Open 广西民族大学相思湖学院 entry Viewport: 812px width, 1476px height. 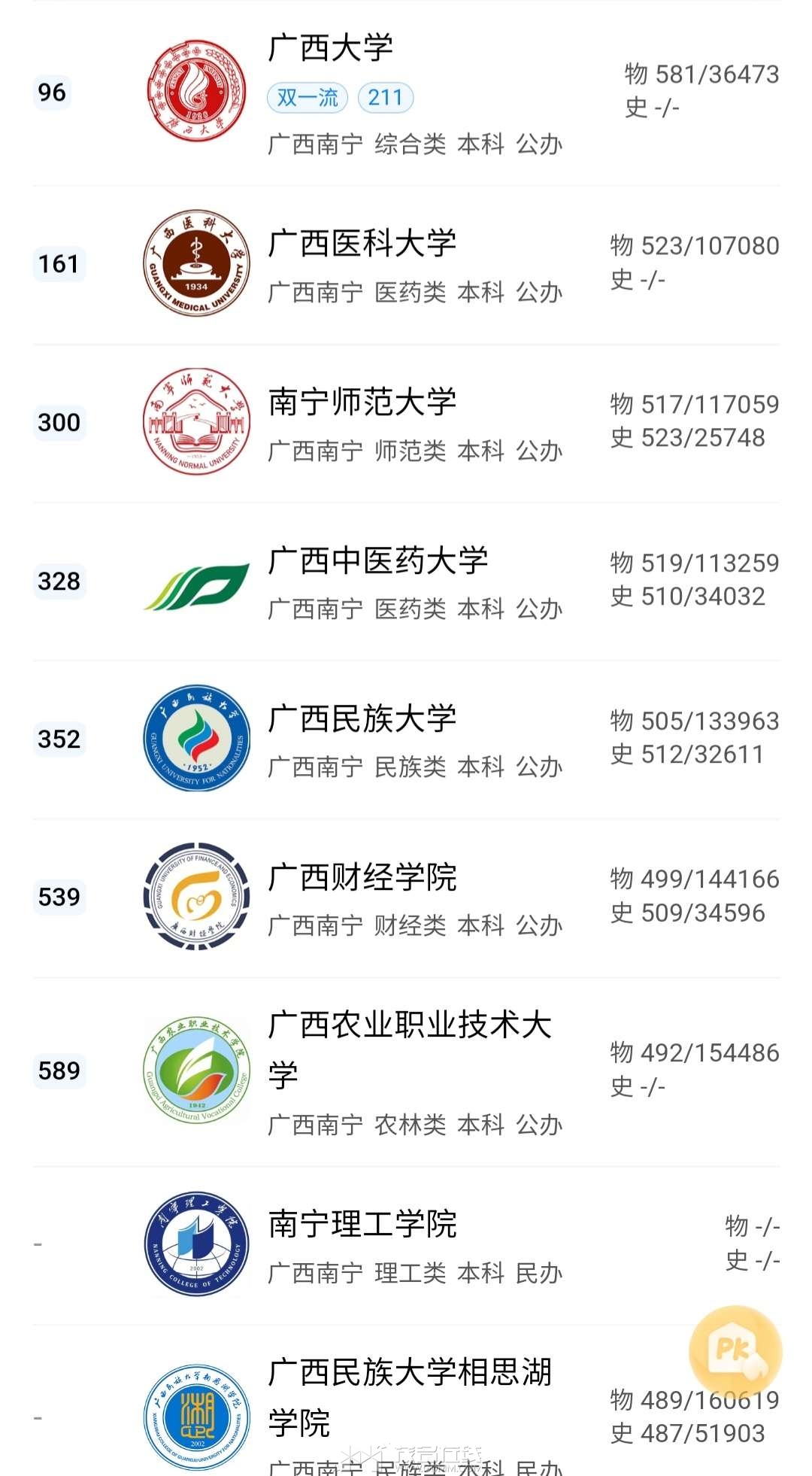(x=406, y=1401)
